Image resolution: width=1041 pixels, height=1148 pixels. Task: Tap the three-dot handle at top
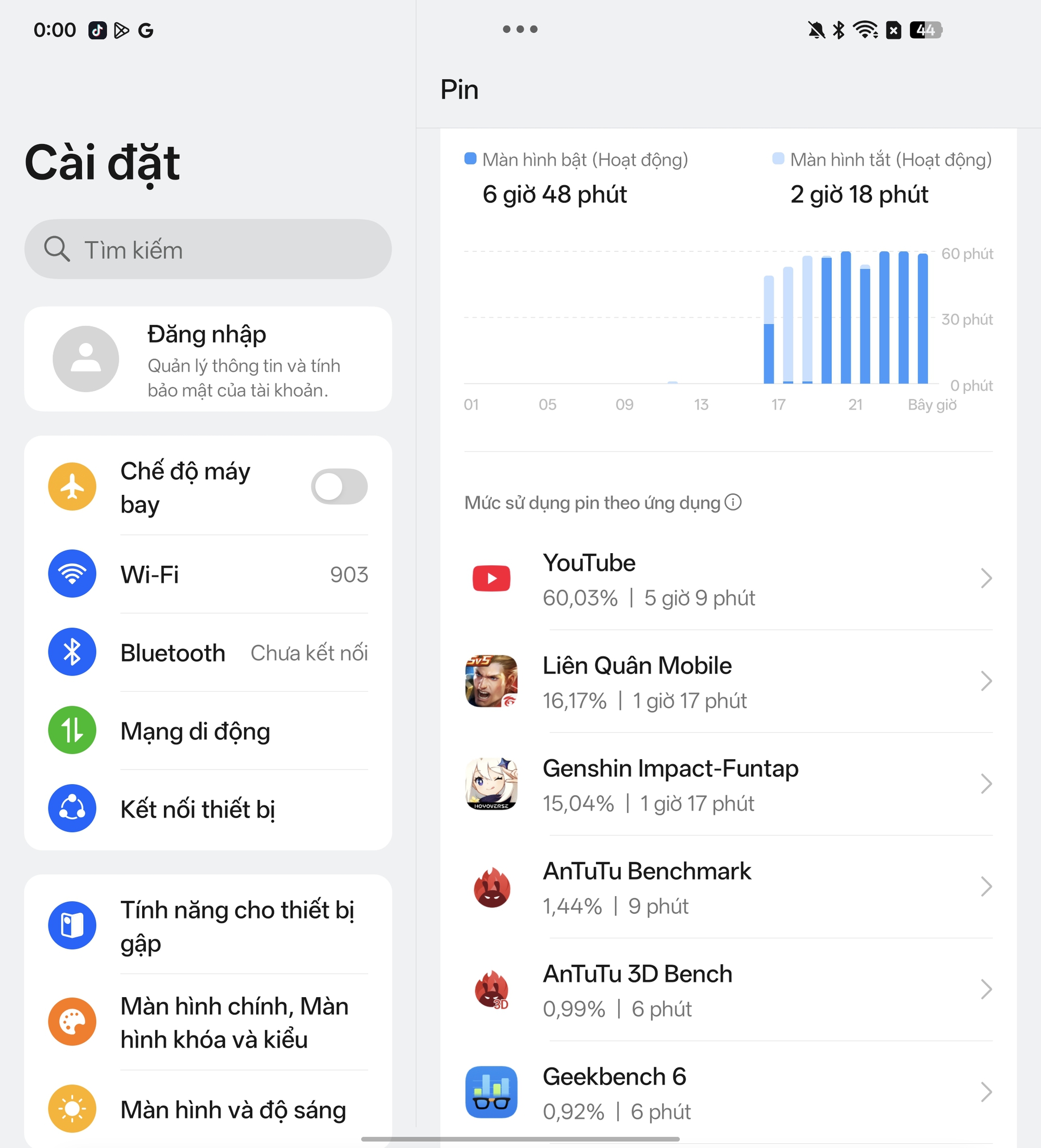click(520, 29)
